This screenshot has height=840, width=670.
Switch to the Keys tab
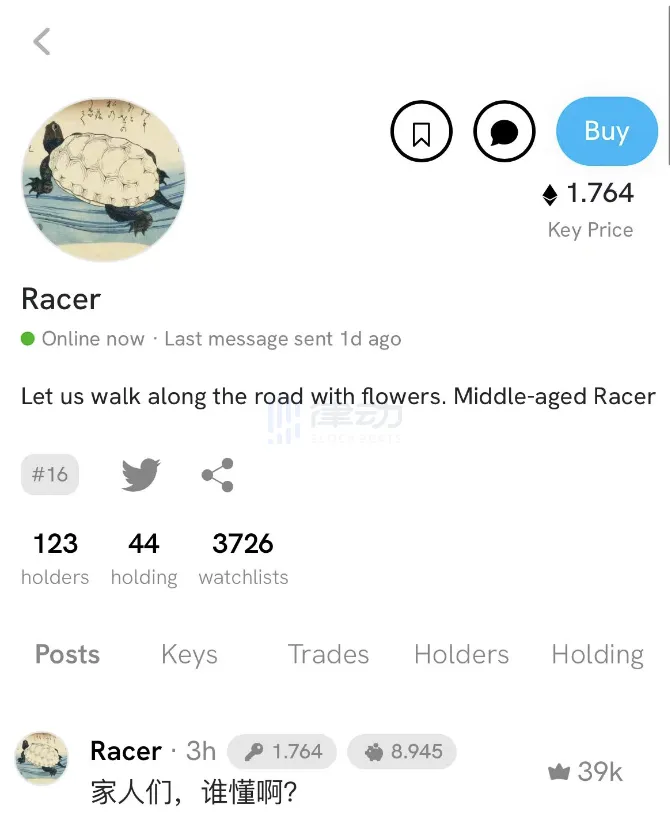189,655
